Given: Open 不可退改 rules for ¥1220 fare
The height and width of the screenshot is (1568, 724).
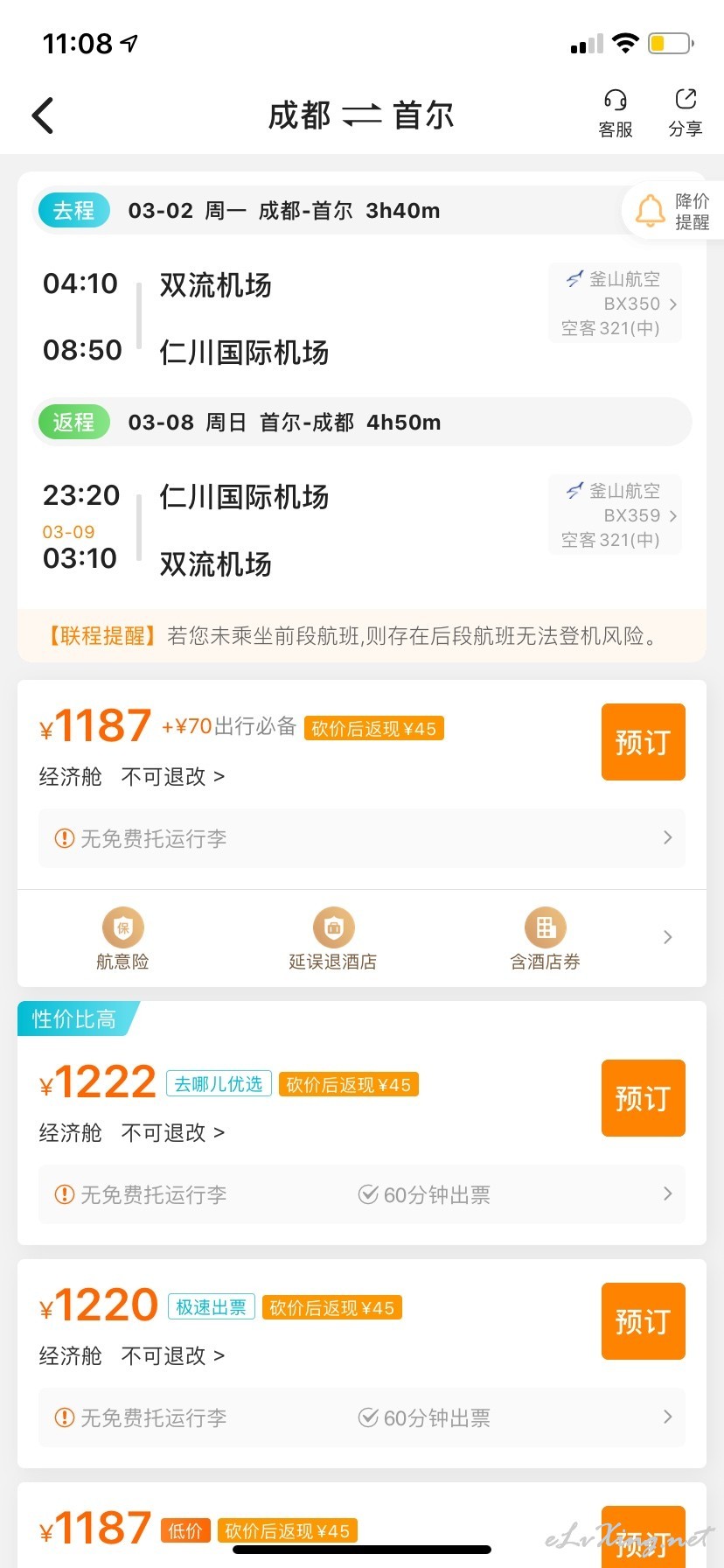Looking at the screenshot, I should click(173, 1356).
